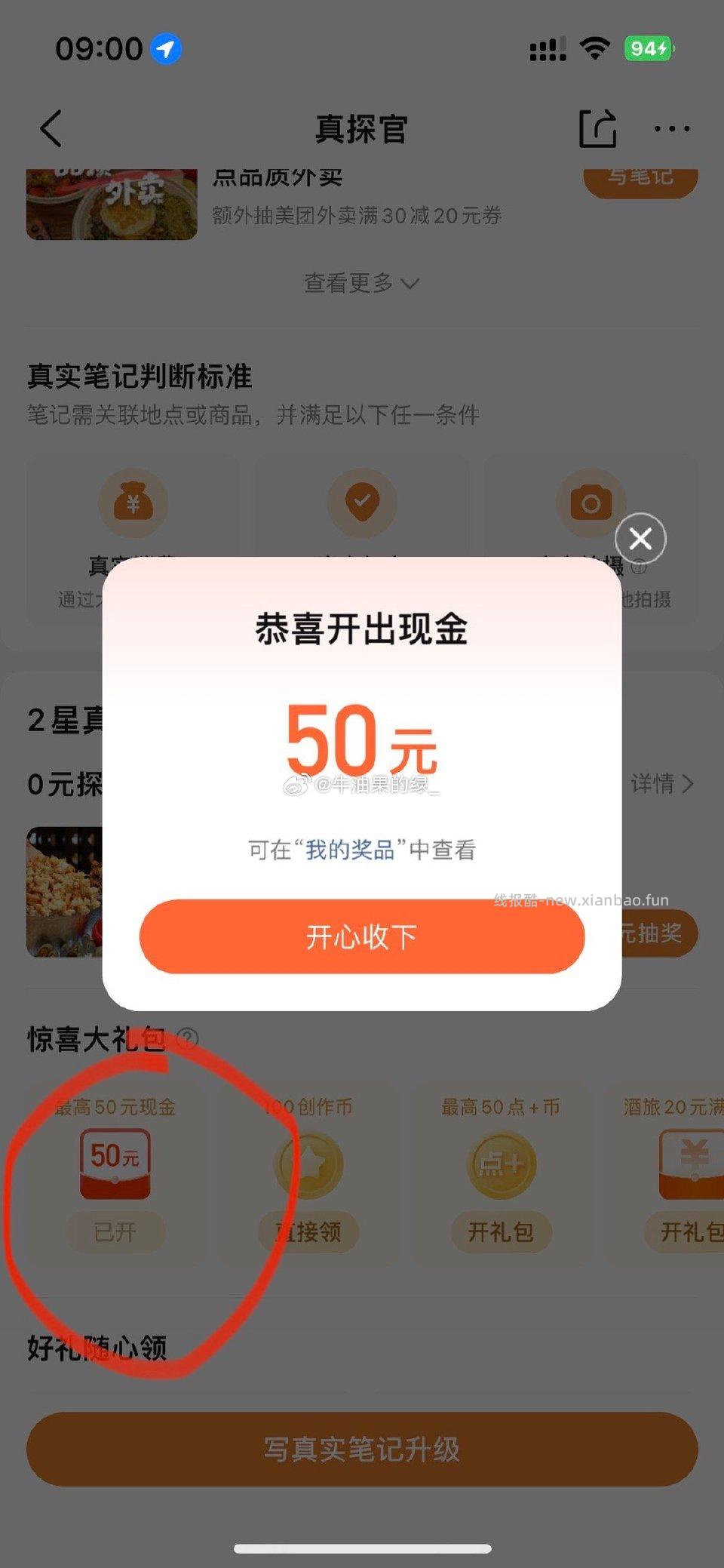This screenshot has width=724, height=1568.
Task: Tap the share icon at top right
Action: click(x=598, y=128)
